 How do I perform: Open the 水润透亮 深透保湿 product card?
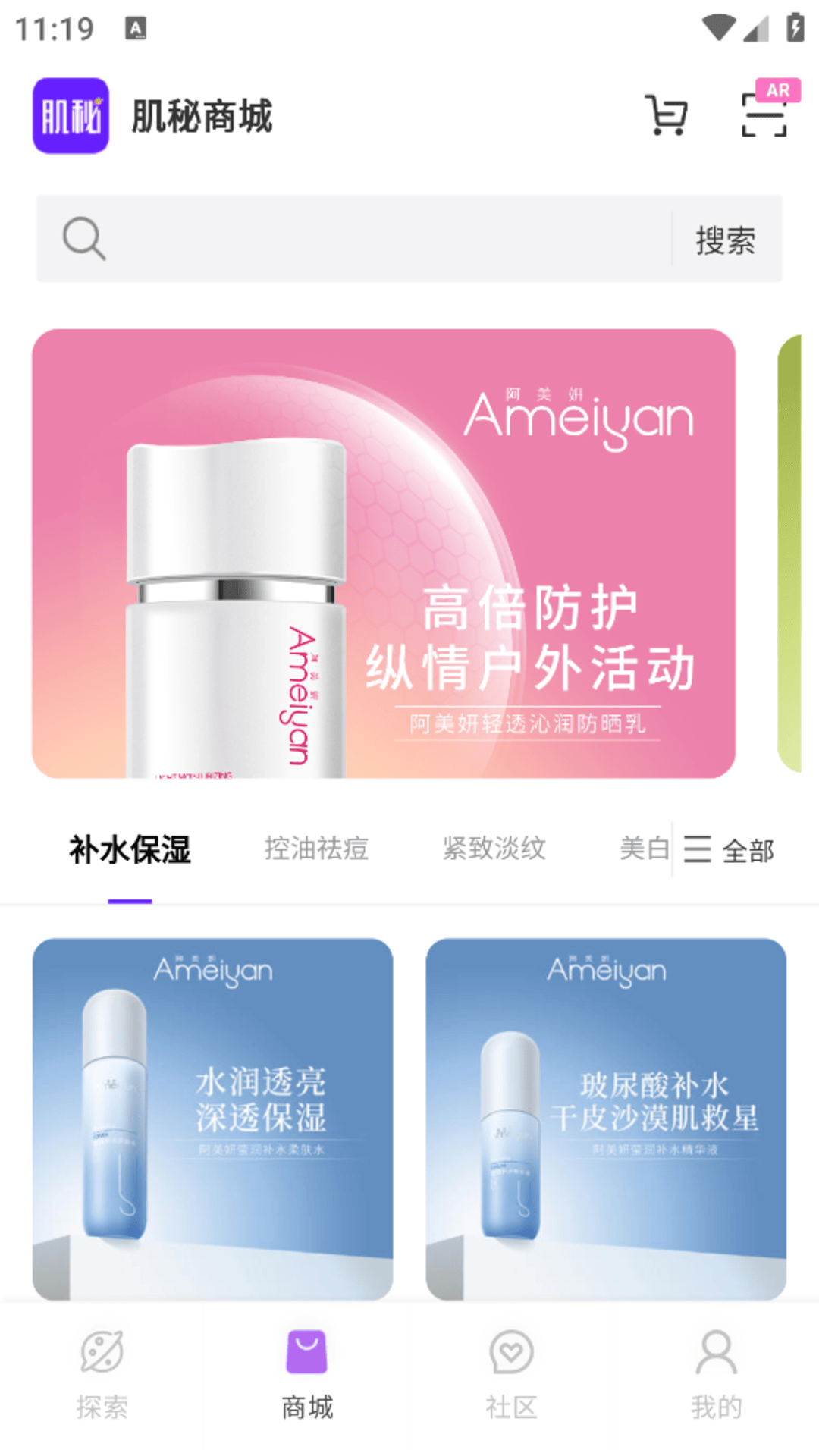pos(212,1119)
